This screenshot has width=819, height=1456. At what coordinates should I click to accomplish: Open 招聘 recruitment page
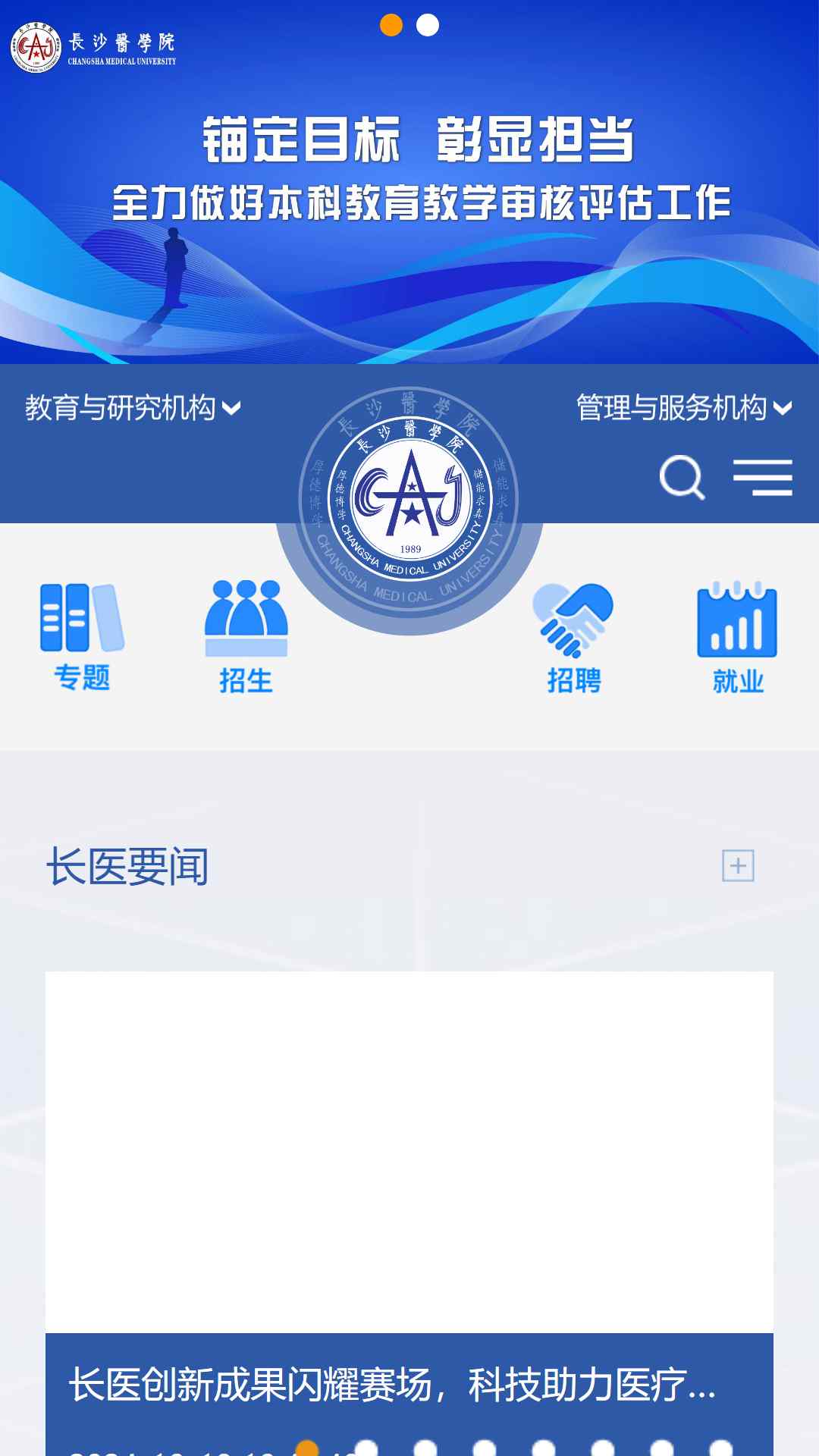[573, 637]
